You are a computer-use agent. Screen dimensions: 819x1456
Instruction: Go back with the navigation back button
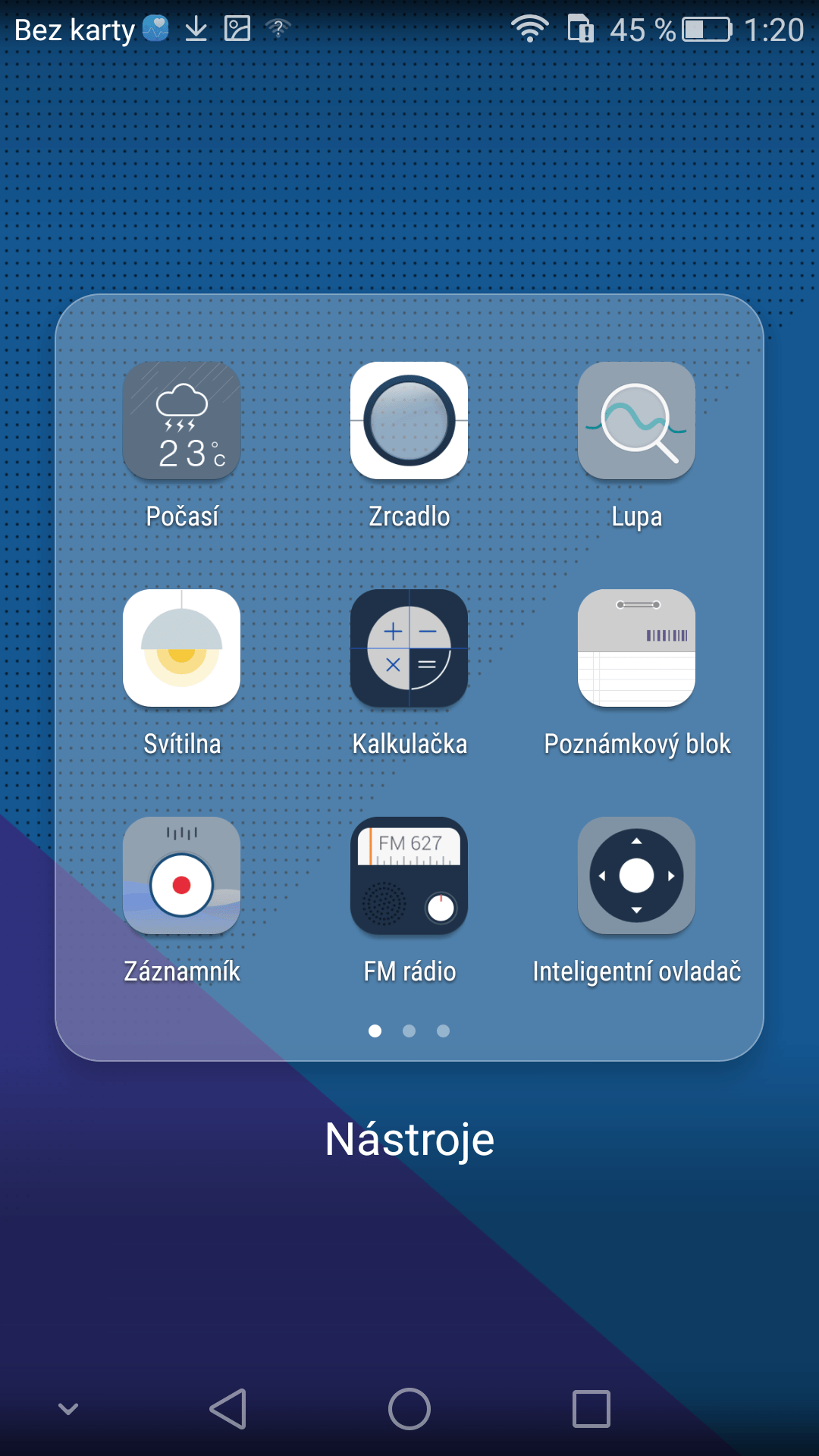[227, 1409]
